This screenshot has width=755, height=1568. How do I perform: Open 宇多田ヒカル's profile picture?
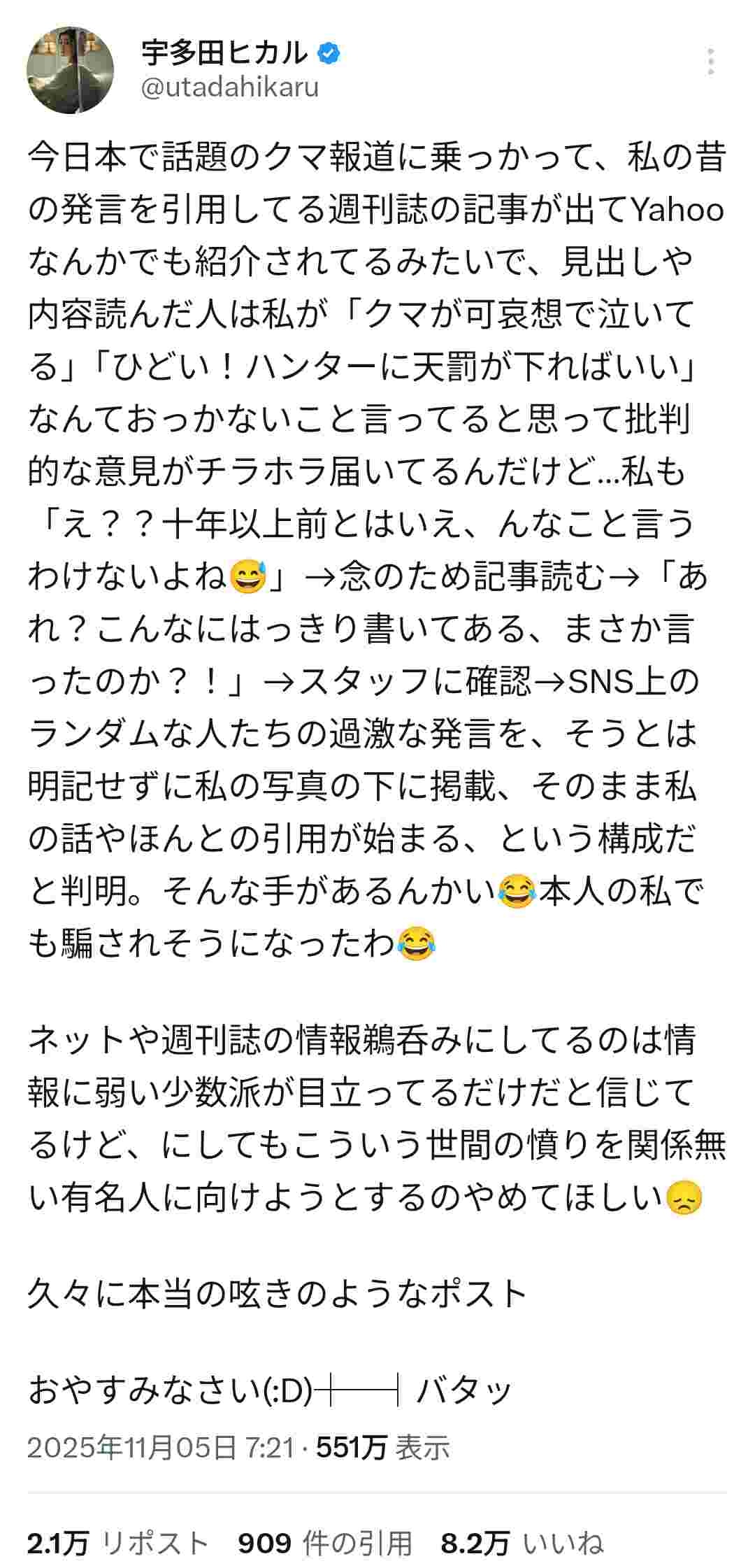point(70,70)
